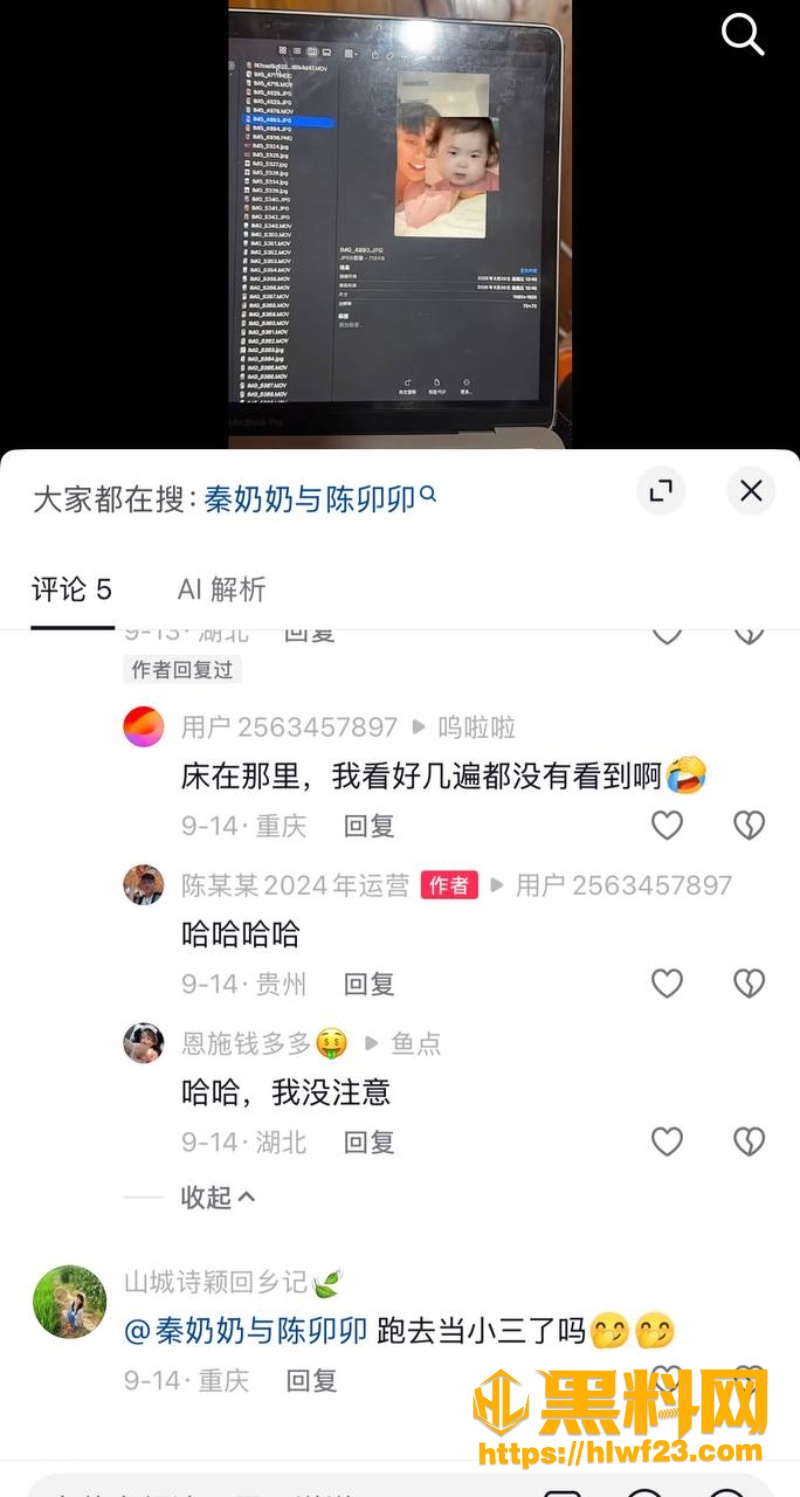
Task: Reply to 恩施钱多多's comment
Action: 369,1142
